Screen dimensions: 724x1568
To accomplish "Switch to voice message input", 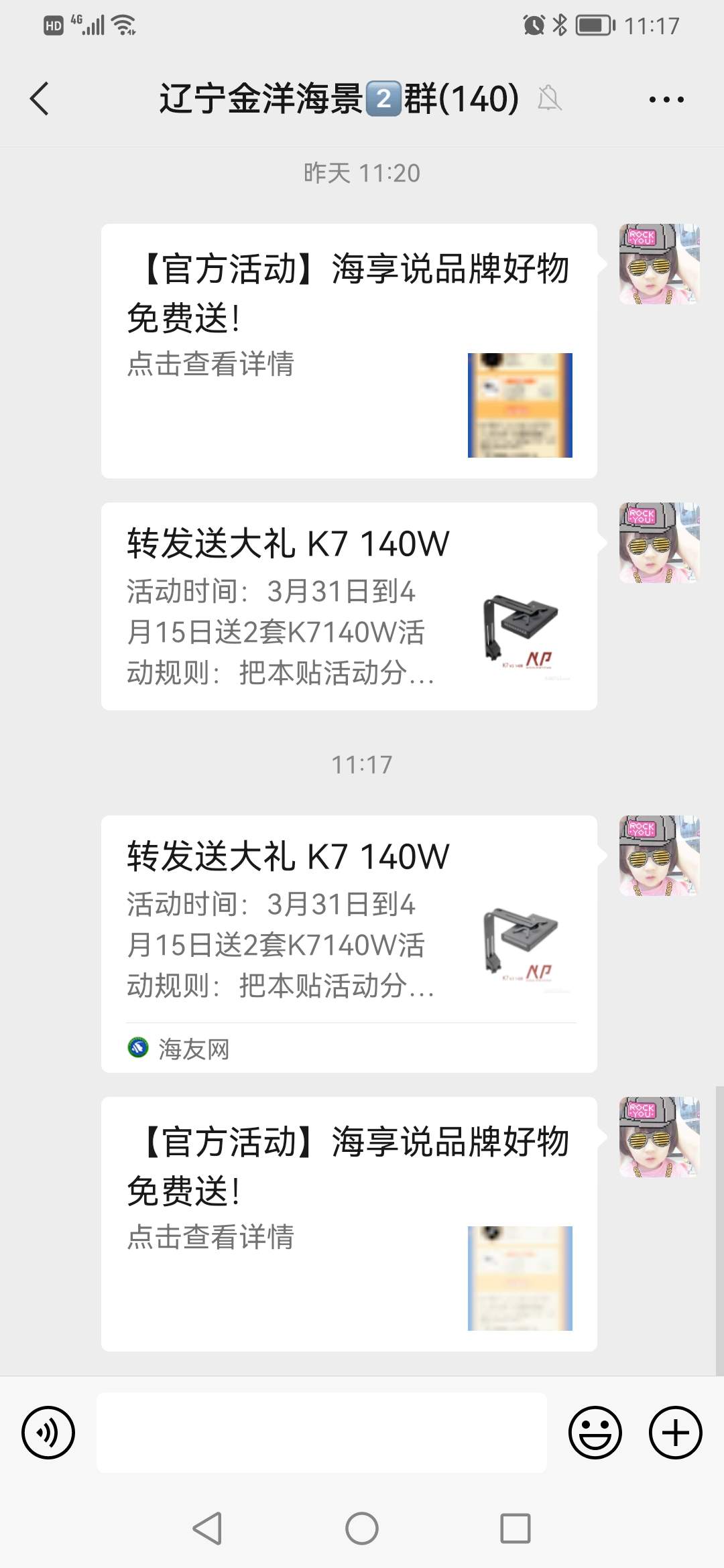I will coord(48,1433).
